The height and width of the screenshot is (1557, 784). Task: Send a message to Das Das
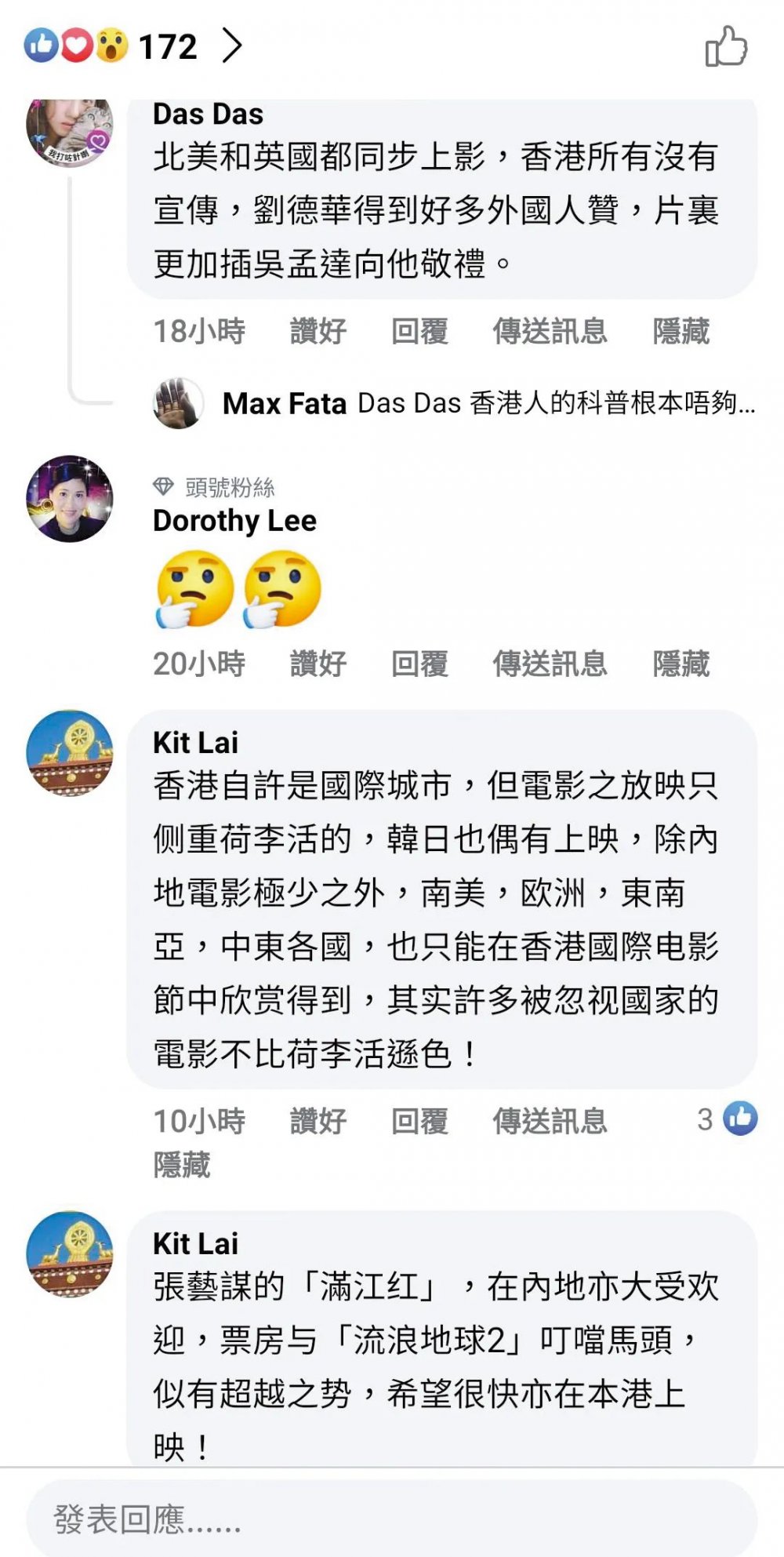(x=550, y=331)
